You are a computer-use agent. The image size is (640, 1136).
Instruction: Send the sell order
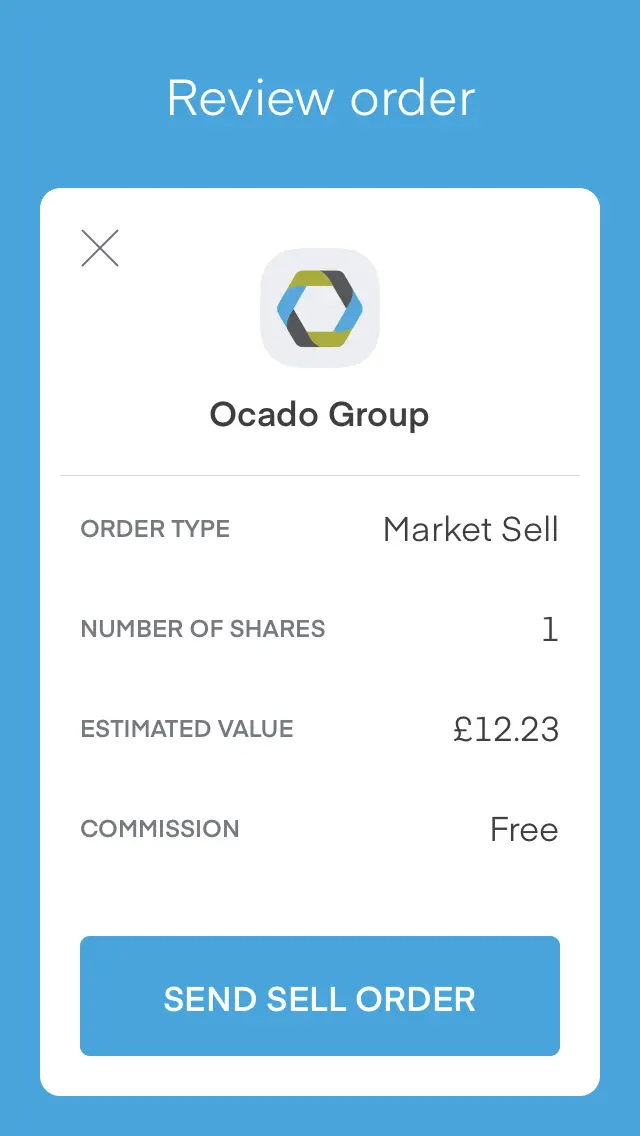click(320, 995)
